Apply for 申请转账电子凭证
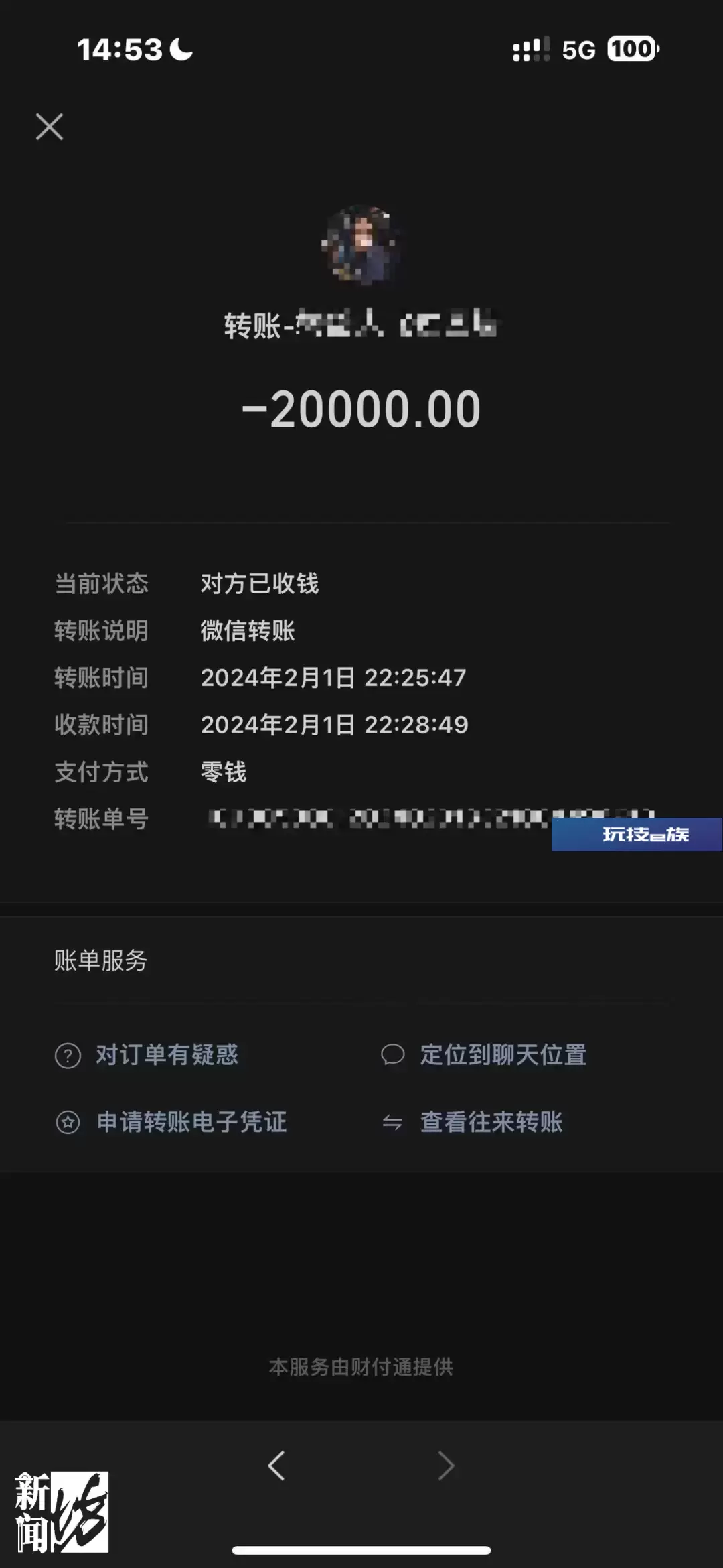The image size is (723, 1568). (x=171, y=1122)
